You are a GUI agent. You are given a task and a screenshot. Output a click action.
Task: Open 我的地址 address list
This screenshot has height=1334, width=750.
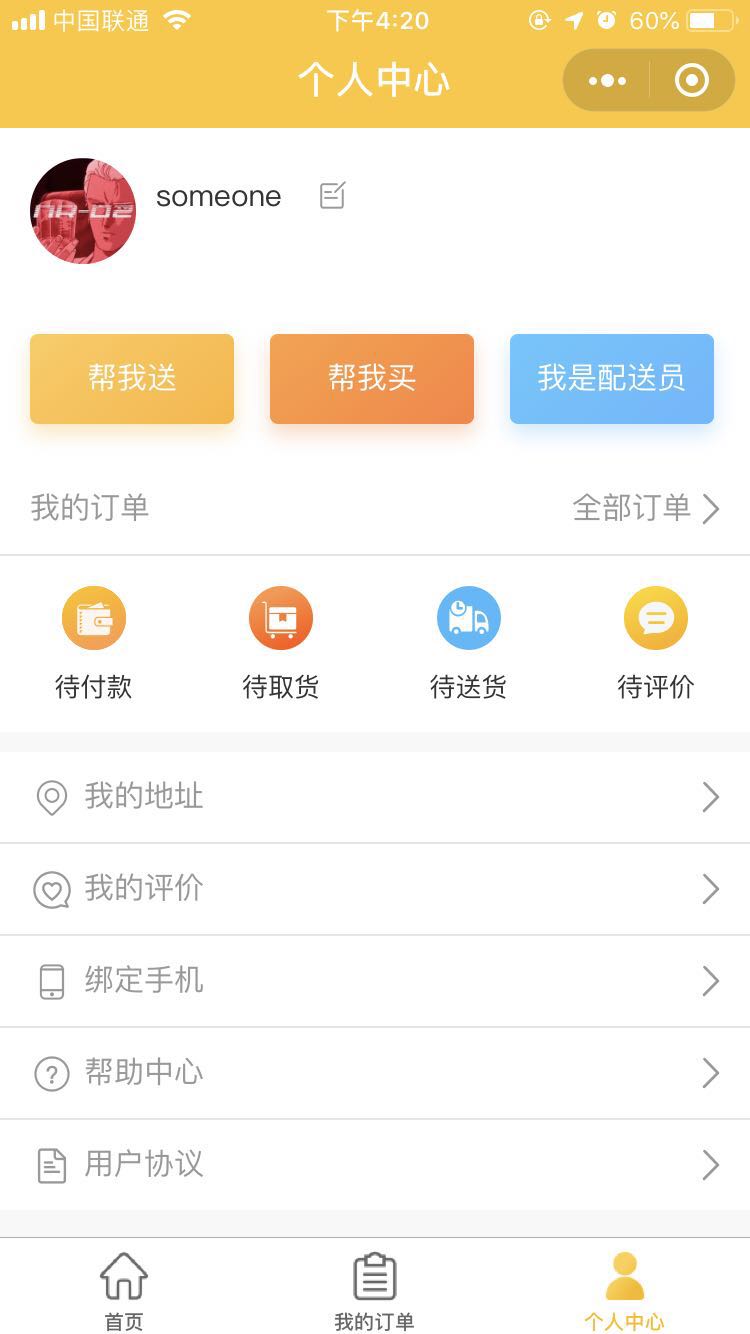pos(375,797)
